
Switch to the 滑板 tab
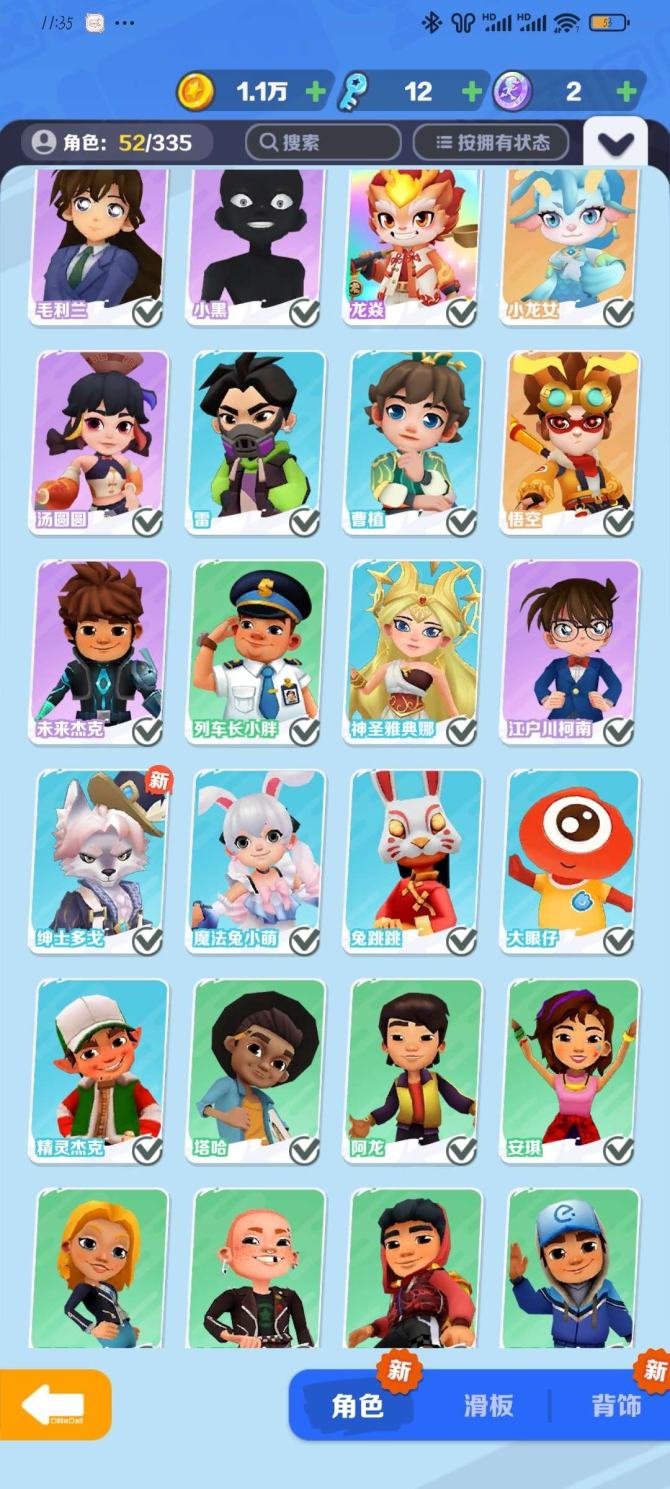(x=488, y=1405)
